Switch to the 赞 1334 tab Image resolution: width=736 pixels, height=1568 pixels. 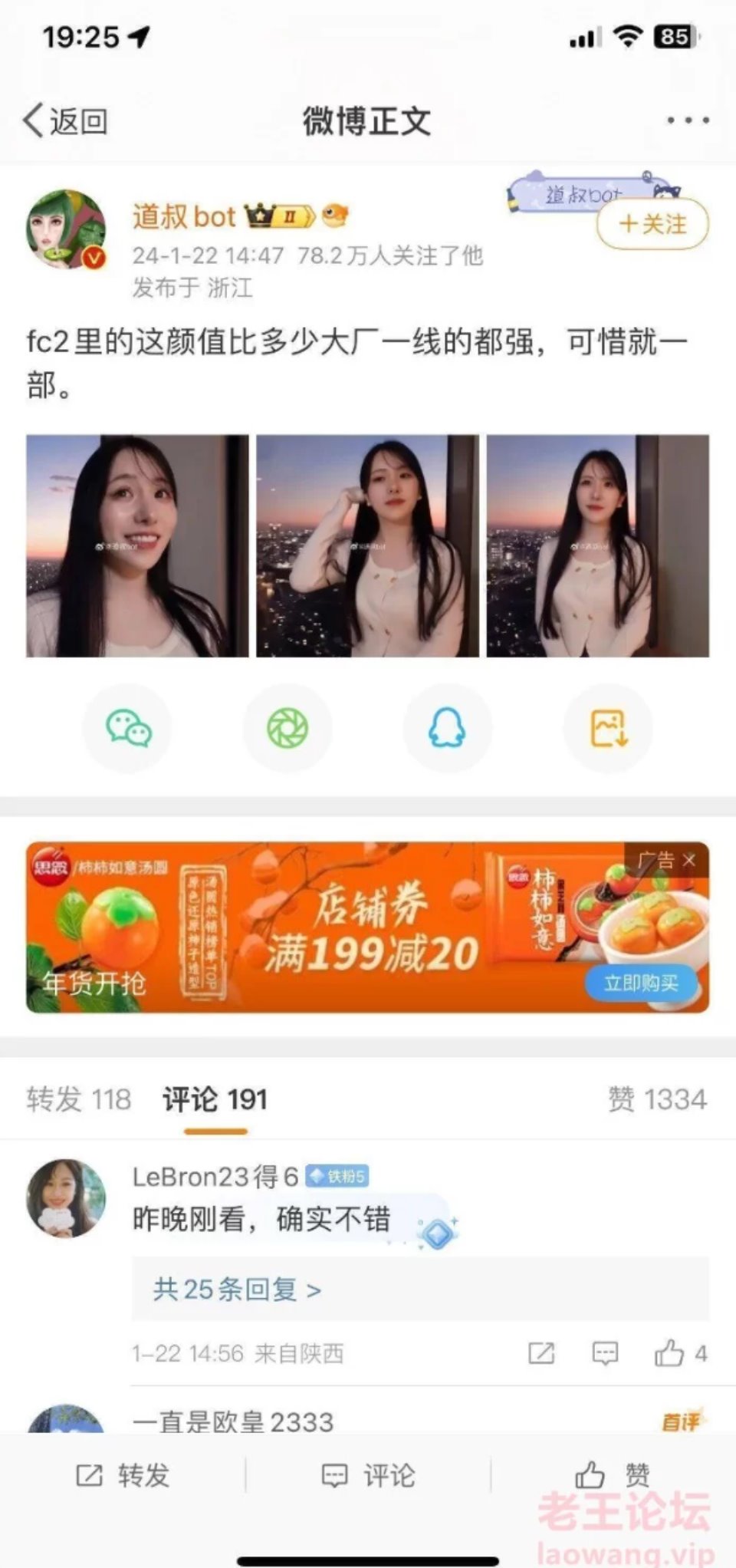tap(657, 1099)
